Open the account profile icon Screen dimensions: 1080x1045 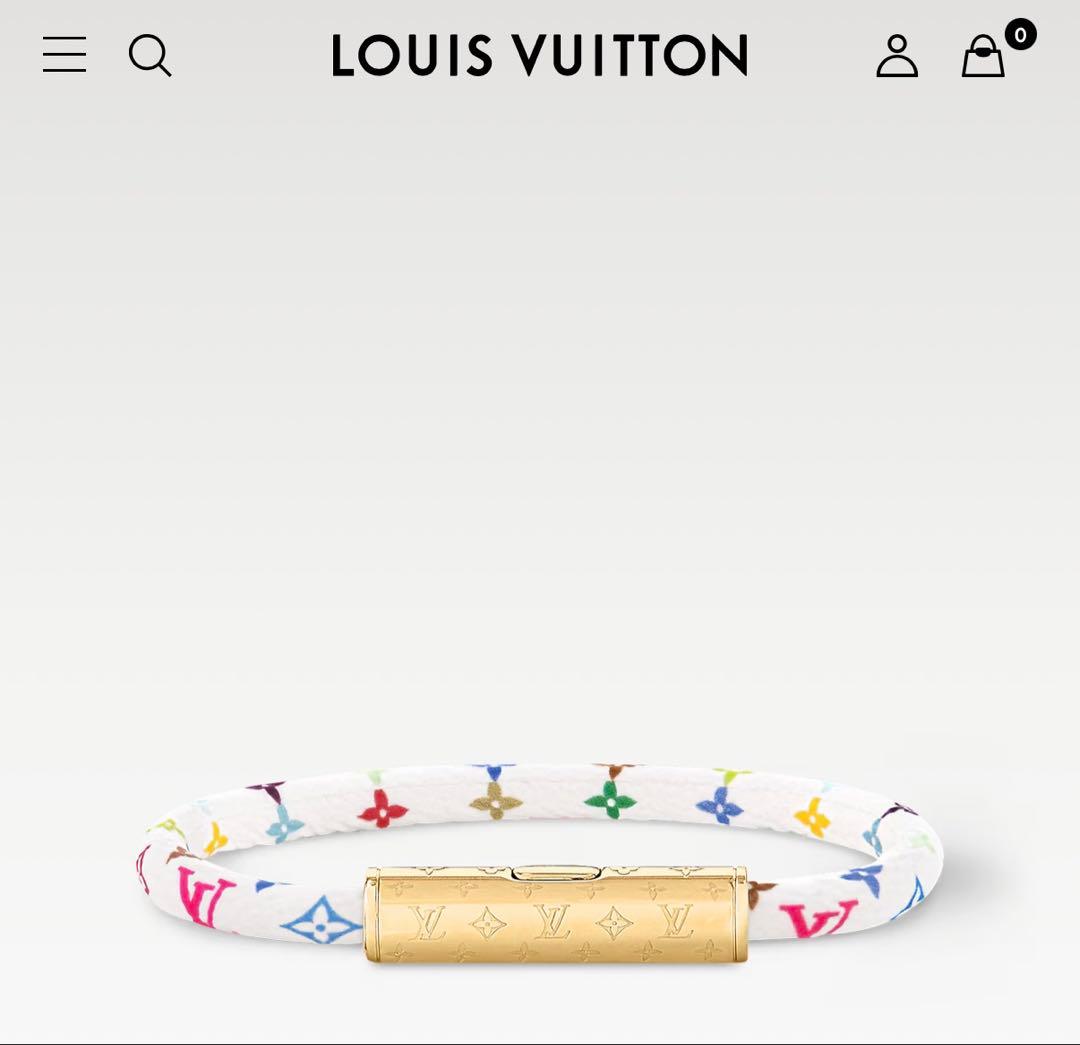coord(897,56)
